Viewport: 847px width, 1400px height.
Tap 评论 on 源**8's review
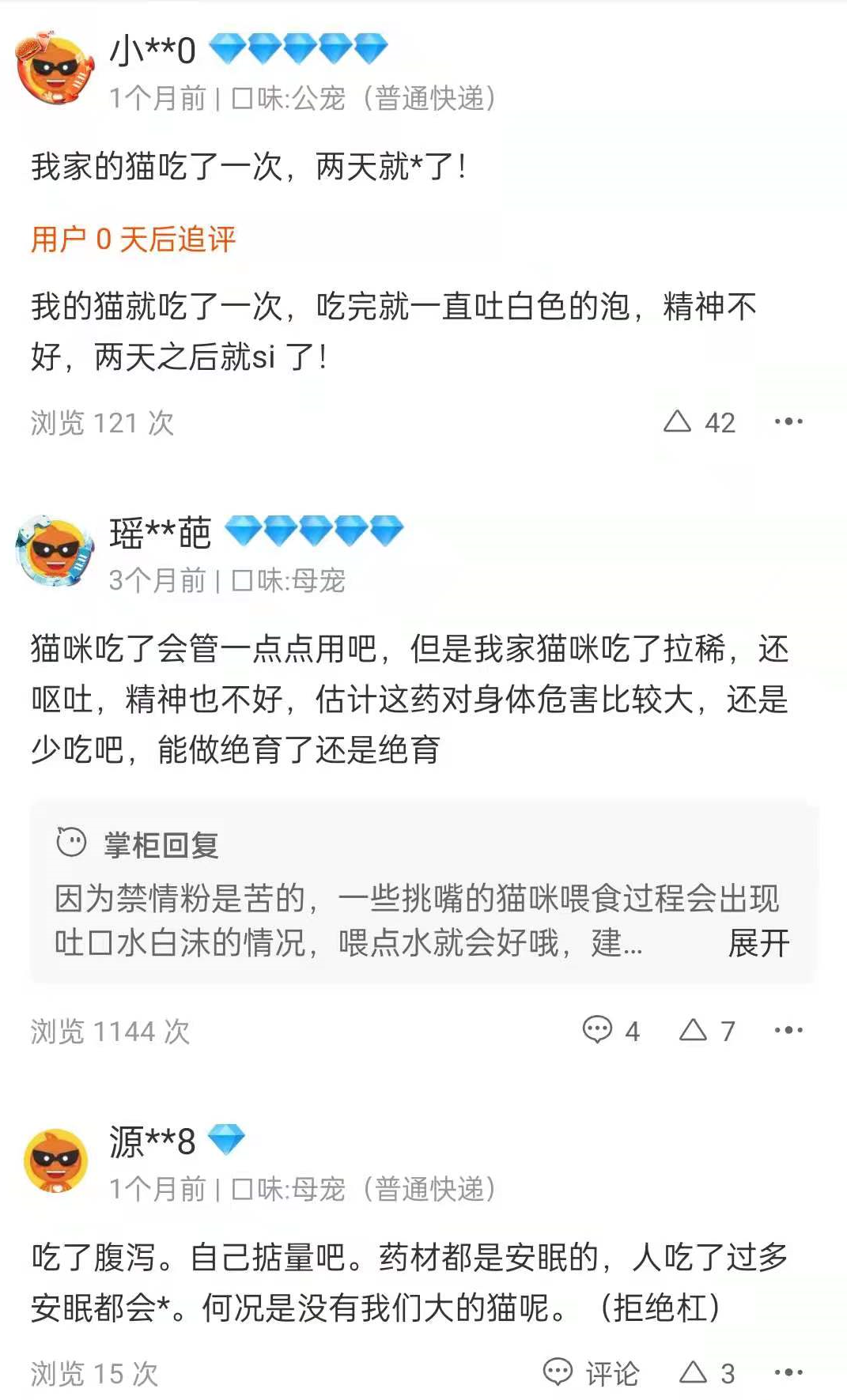[591, 1373]
